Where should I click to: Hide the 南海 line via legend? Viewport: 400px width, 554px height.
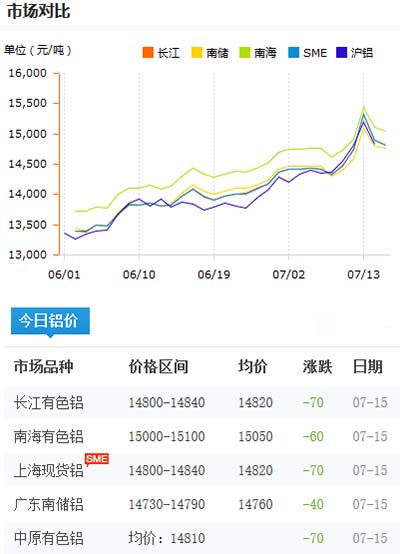[x=258, y=53]
